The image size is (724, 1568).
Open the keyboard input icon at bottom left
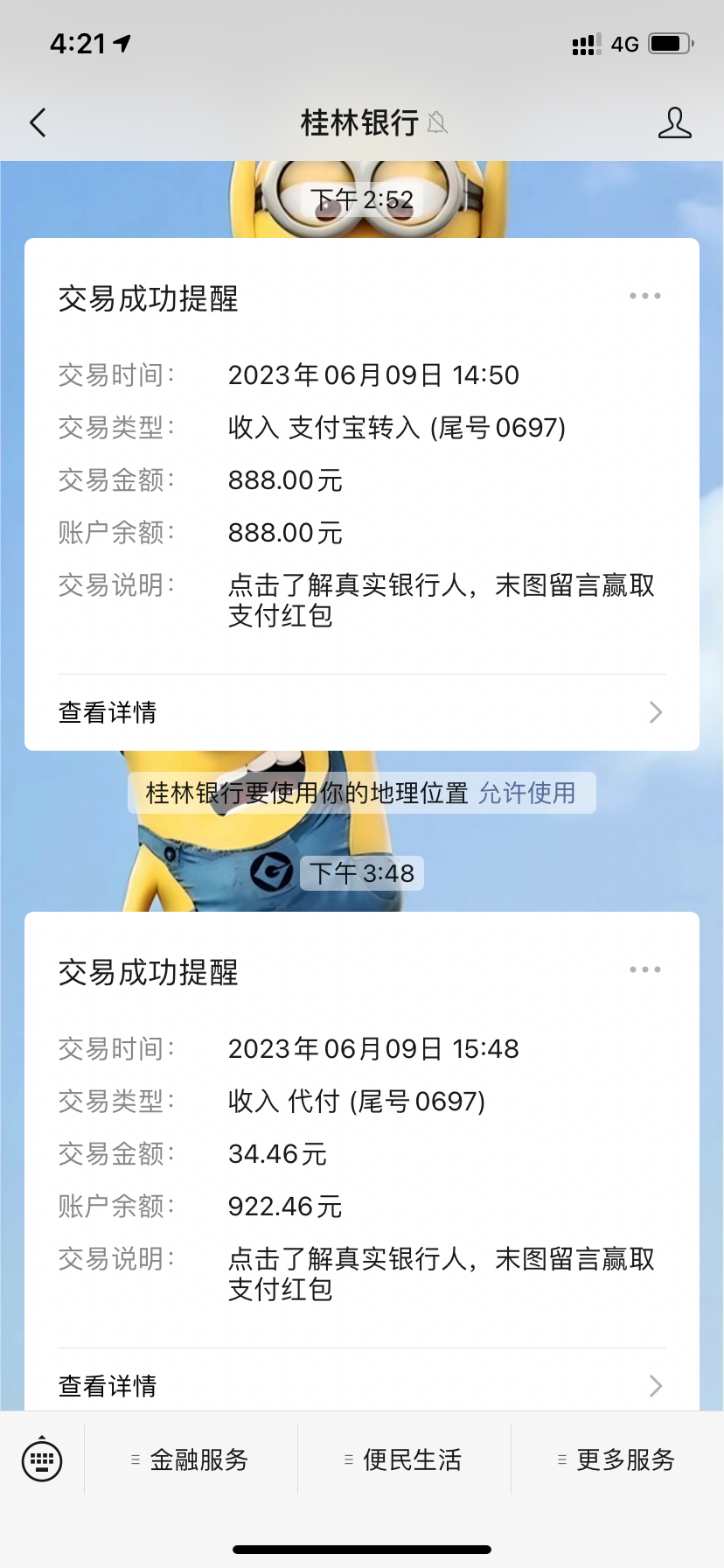[x=43, y=1459]
